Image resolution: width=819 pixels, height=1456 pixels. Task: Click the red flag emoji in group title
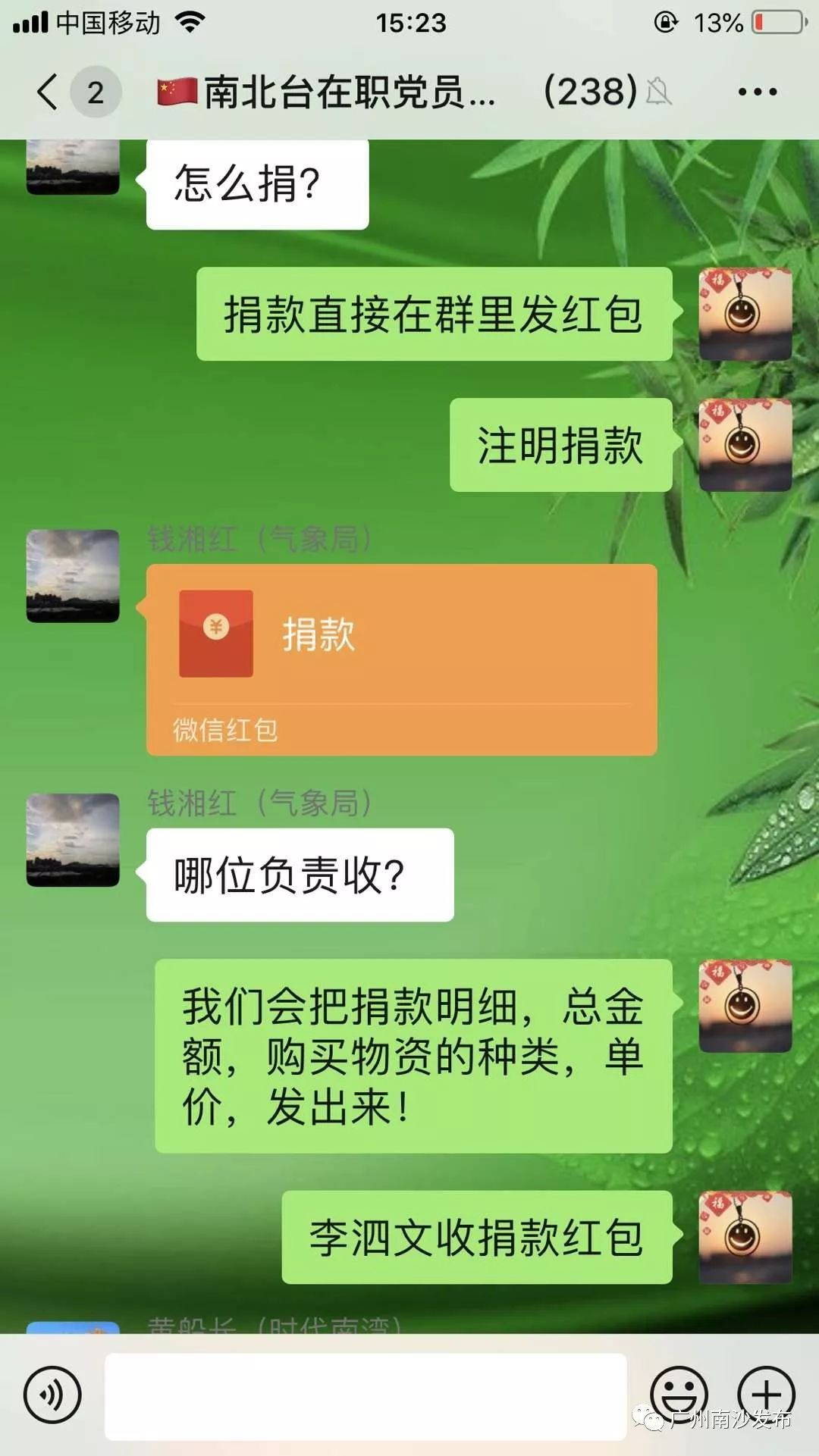tap(176, 89)
